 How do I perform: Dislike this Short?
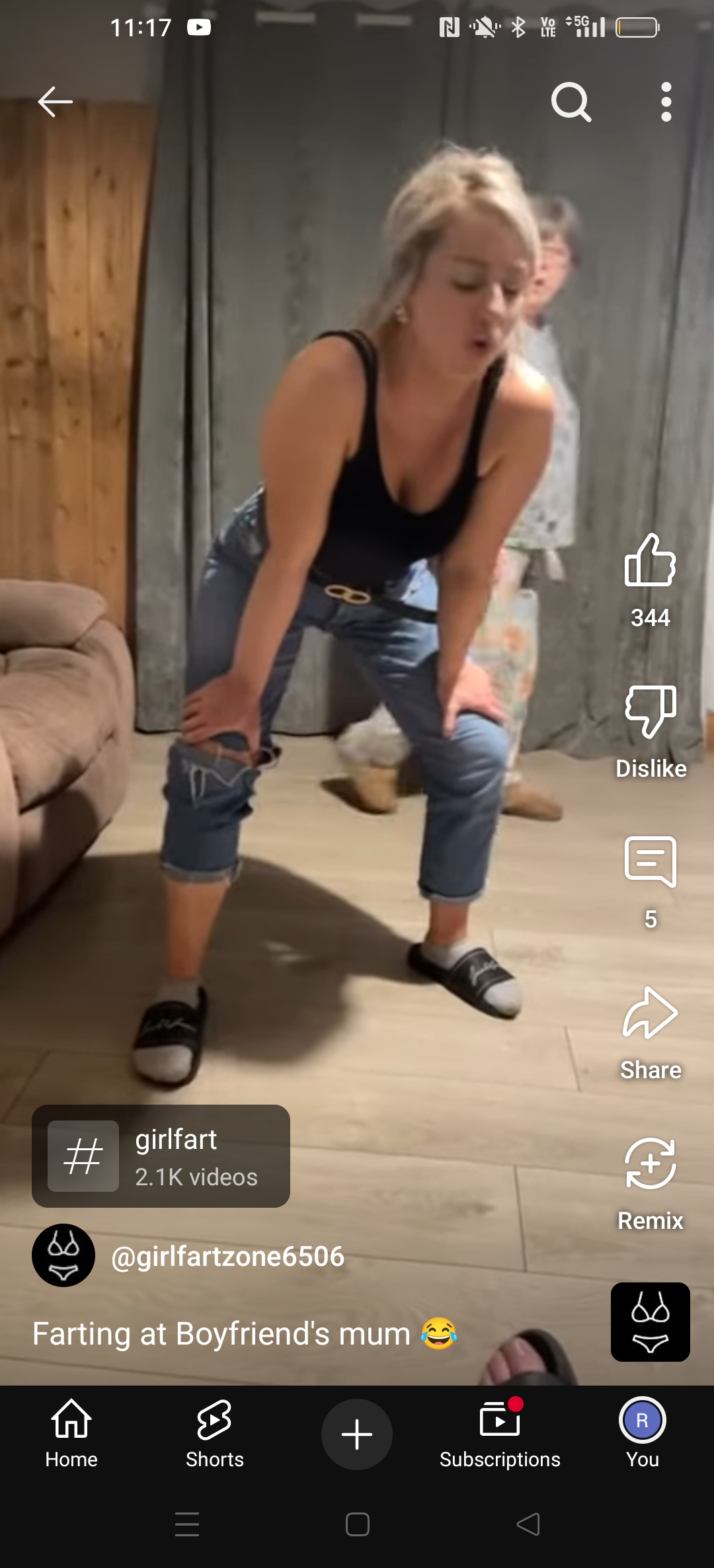(650, 712)
